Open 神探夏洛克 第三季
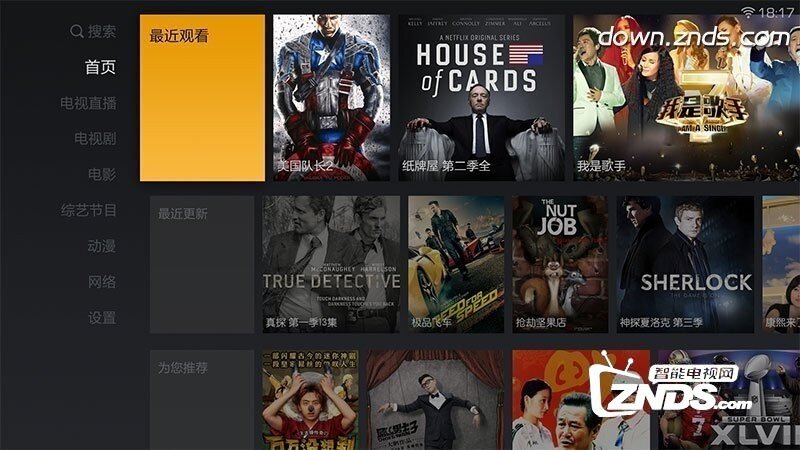Screen dimensions: 800x450 (684, 265)
